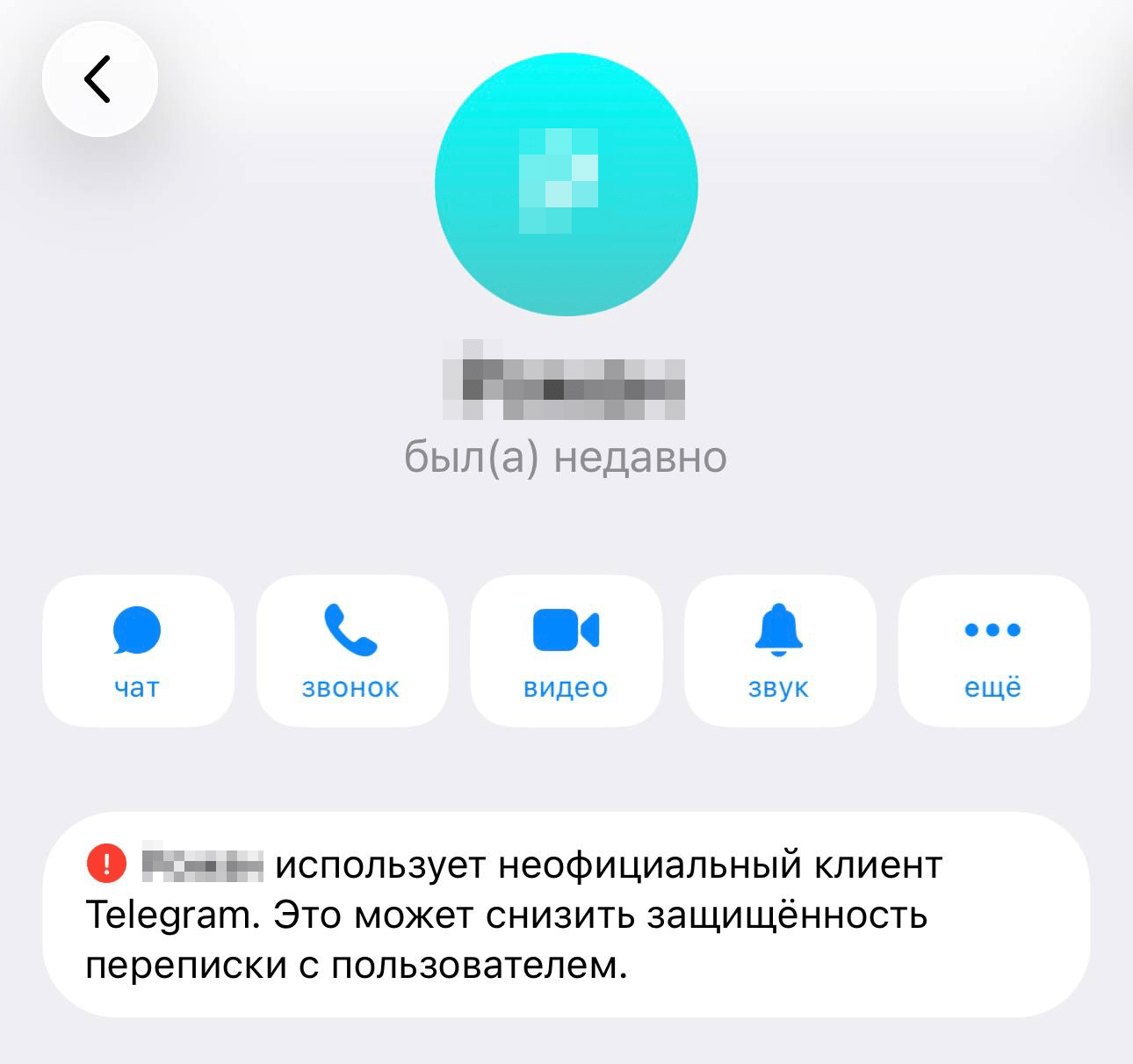Viewport: 1133px width, 1064px height.
Task: Mute notifications using the звук bell
Action: click(779, 651)
